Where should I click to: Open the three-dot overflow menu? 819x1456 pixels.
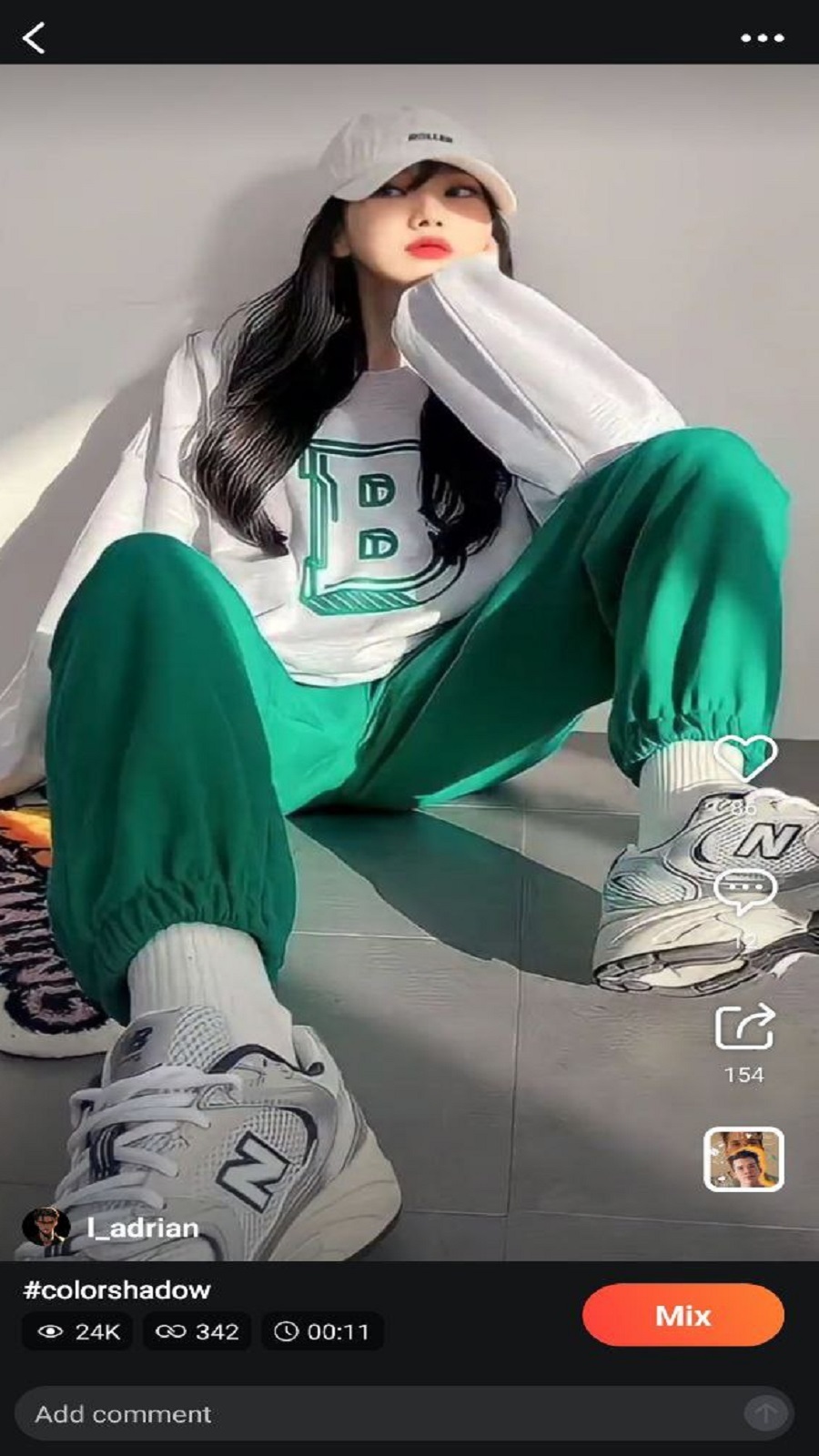pyautogui.click(x=762, y=38)
